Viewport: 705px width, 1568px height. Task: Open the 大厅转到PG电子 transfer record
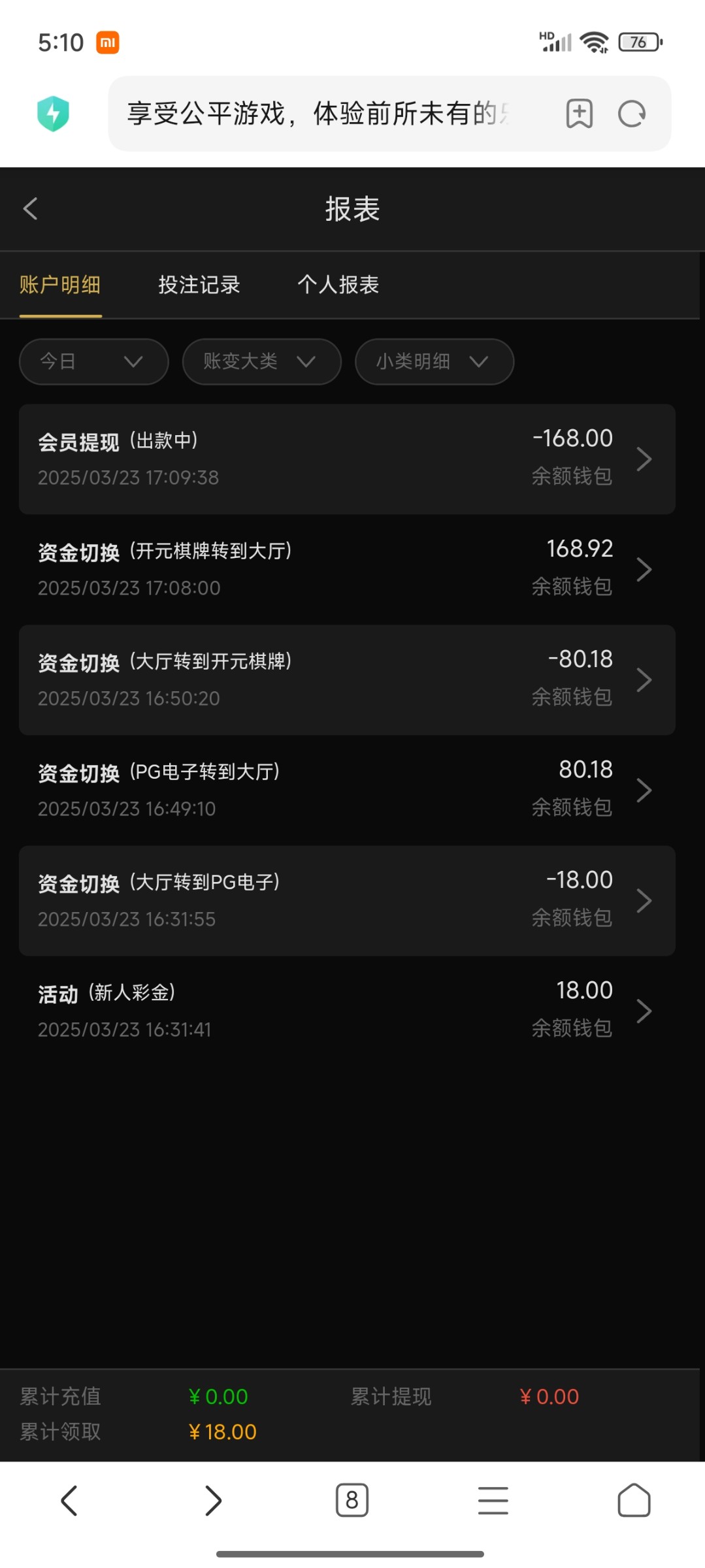tap(347, 900)
